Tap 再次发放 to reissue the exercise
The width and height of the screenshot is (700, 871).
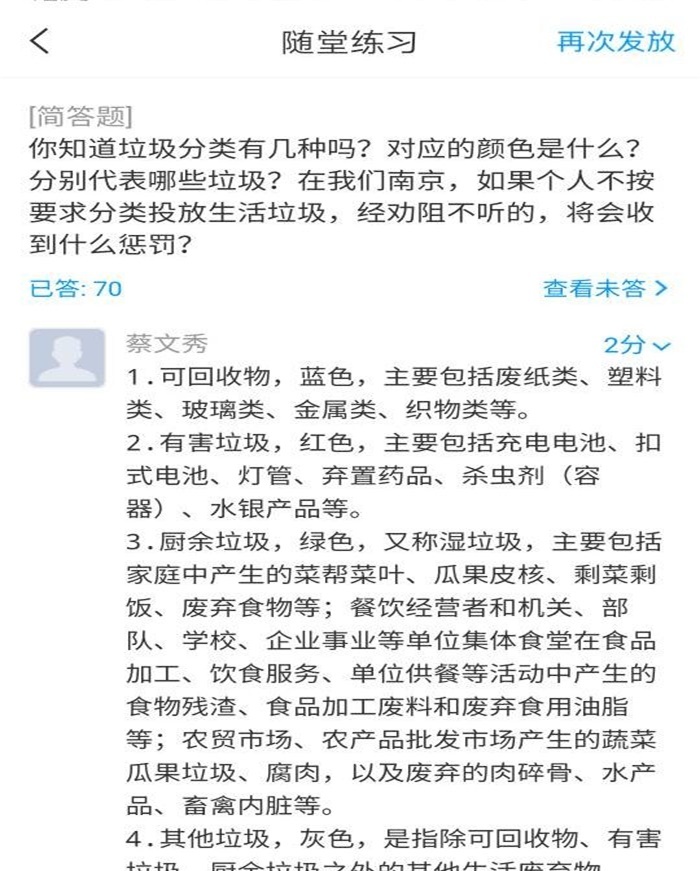pos(615,42)
